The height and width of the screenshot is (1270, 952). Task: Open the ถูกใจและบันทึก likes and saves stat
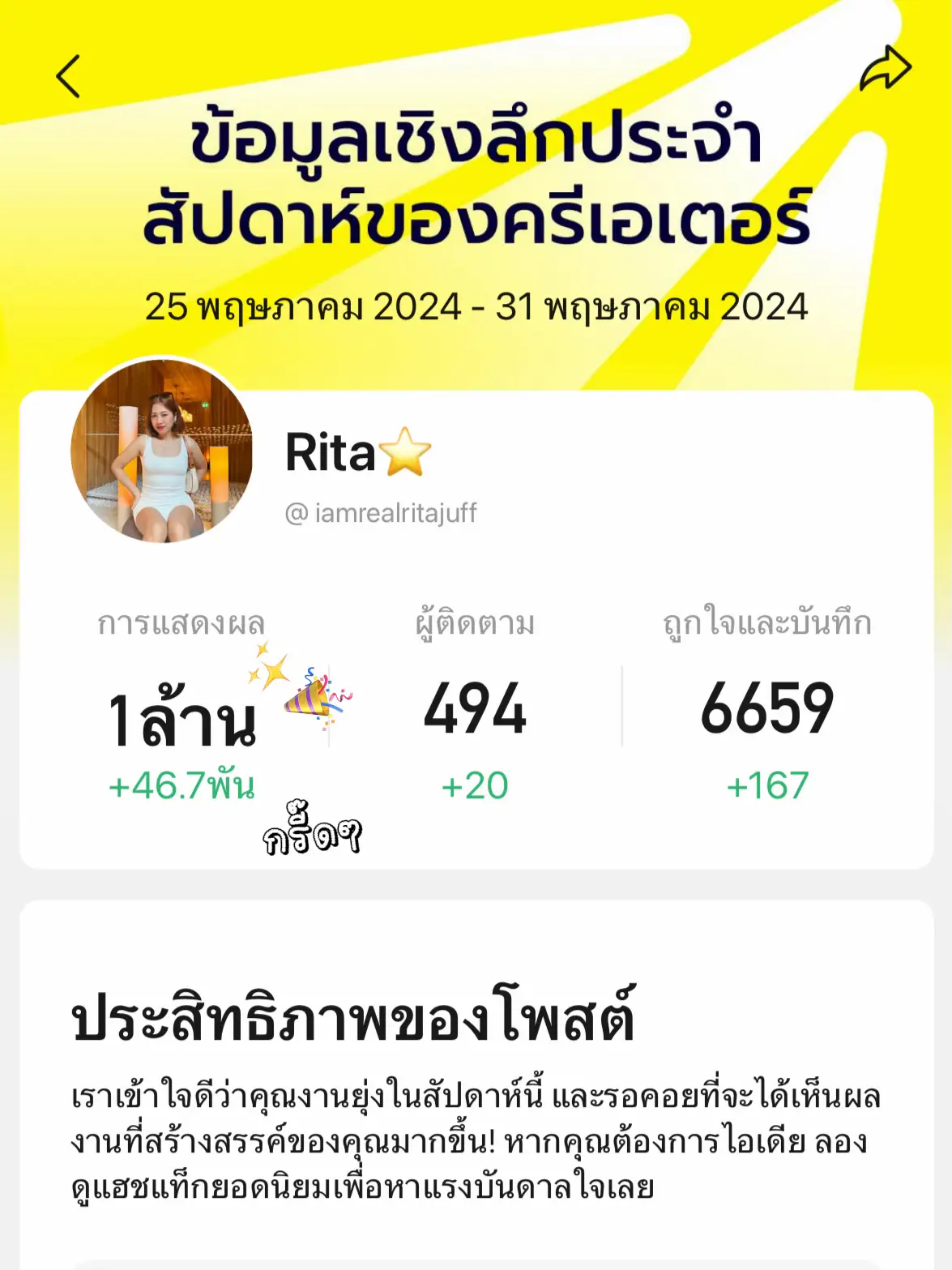point(765,624)
